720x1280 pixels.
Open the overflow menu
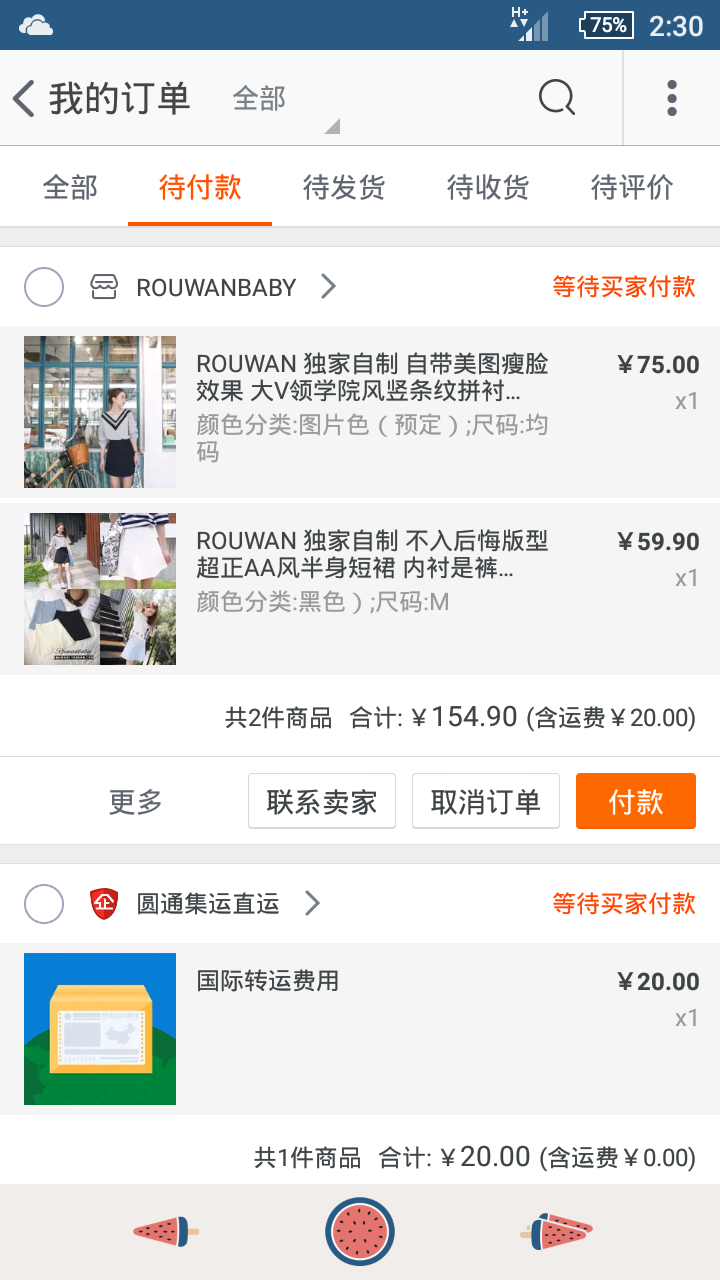(672, 98)
